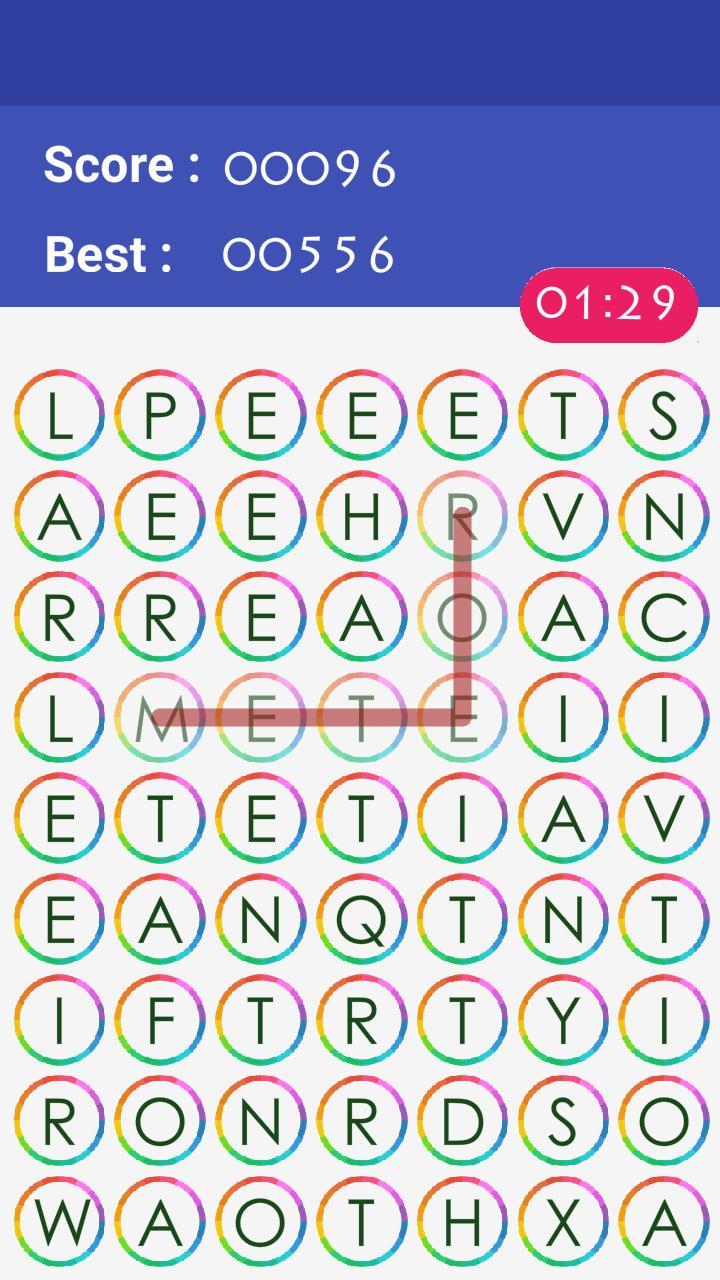Select the 00096 score value

pos(310,168)
